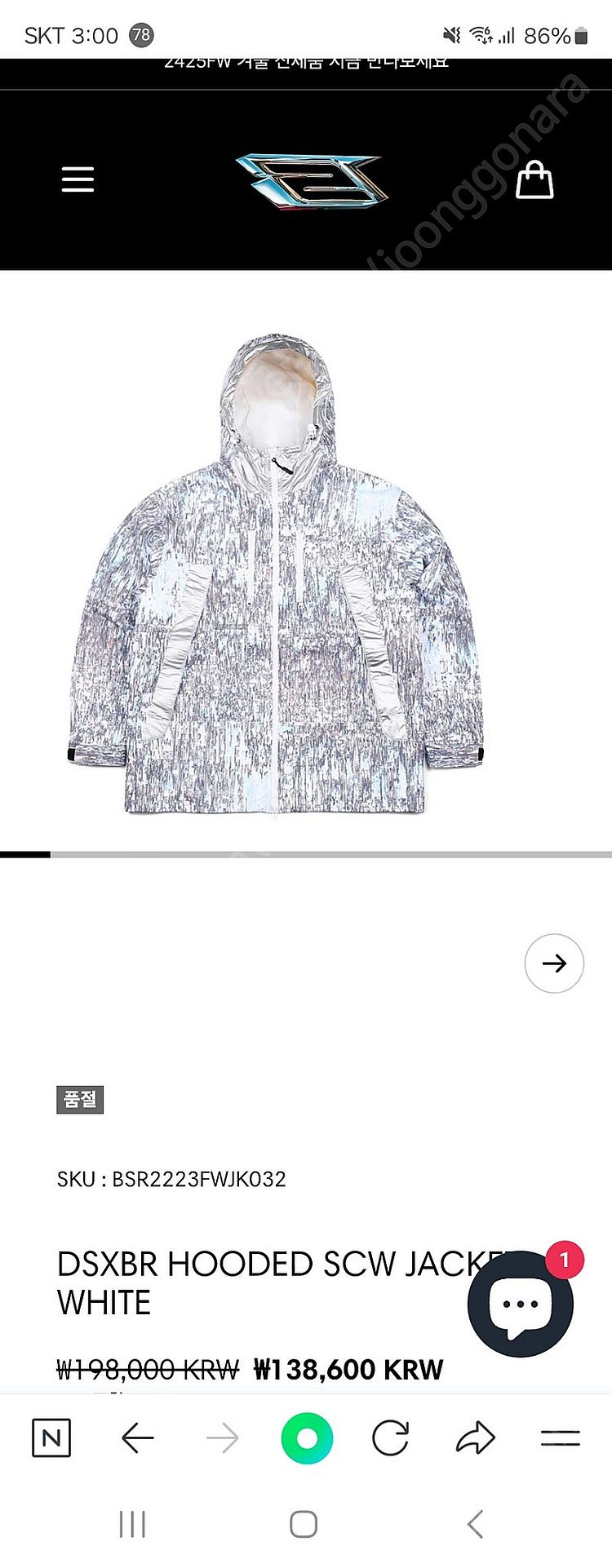Viewport: 612px width, 1568px height.
Task: Open the browser's more options menu
Action: [x=560, y=1437]
